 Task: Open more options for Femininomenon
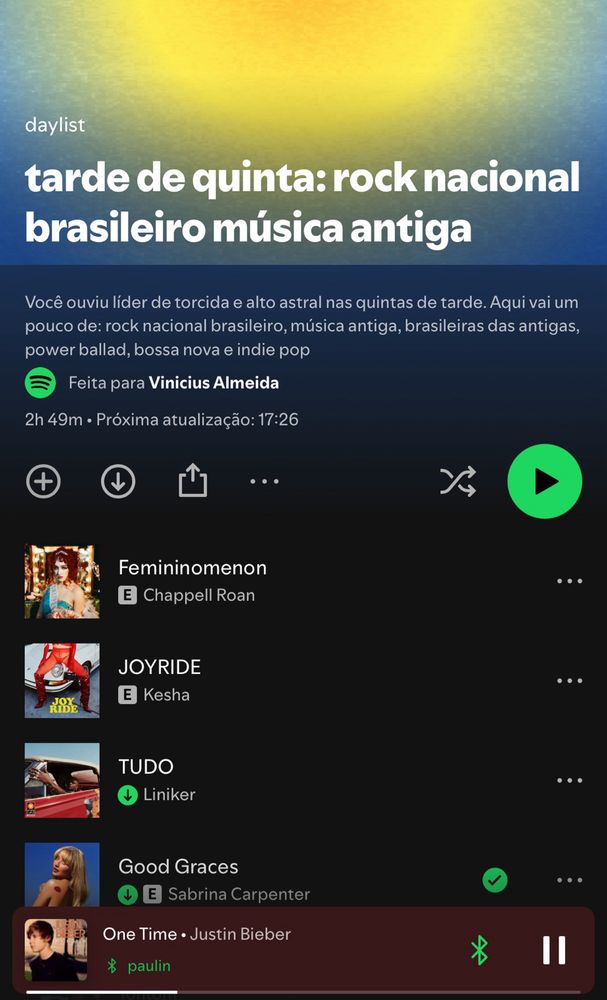click(x=569, y=581)
